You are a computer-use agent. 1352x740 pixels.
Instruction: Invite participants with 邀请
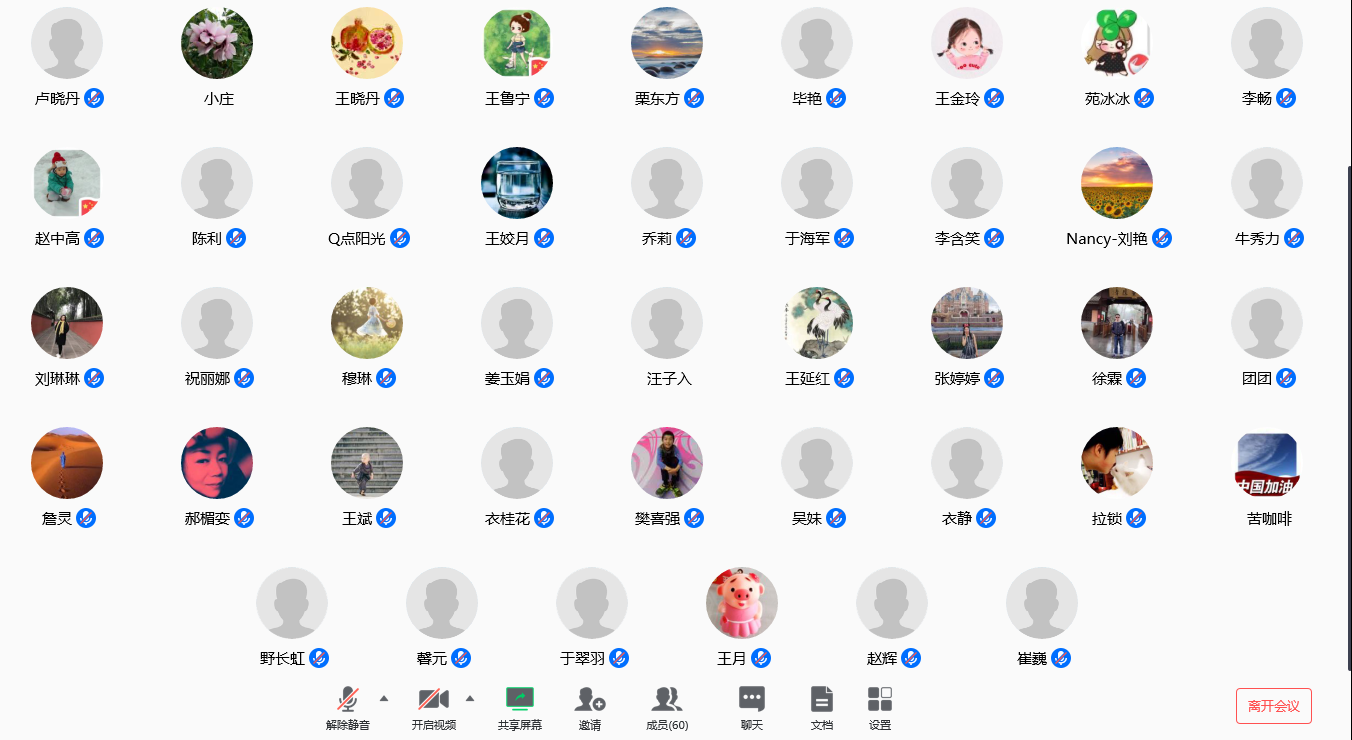click(x=590, y=706)
